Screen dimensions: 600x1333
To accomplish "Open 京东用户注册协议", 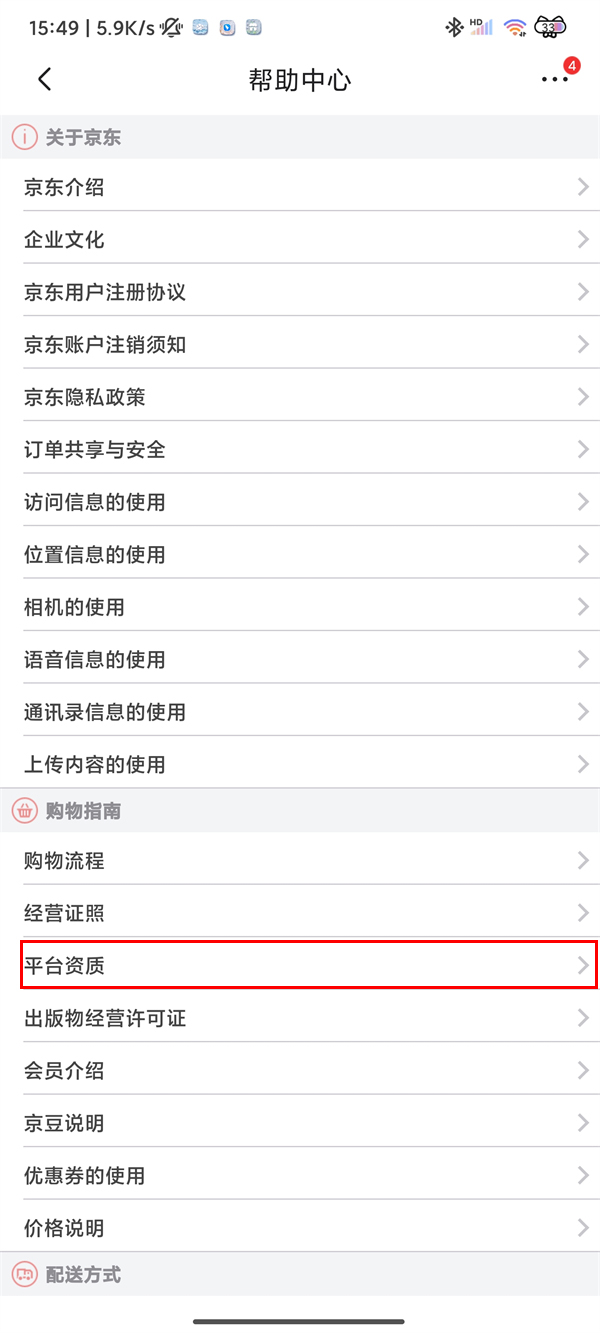I will [300, 293].
